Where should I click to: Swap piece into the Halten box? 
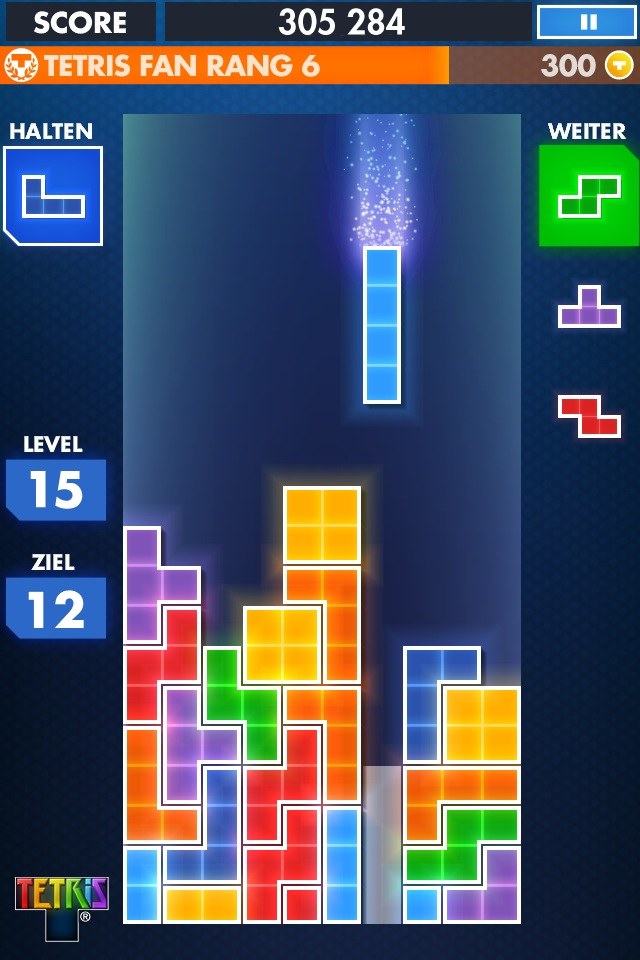point(53,195)
